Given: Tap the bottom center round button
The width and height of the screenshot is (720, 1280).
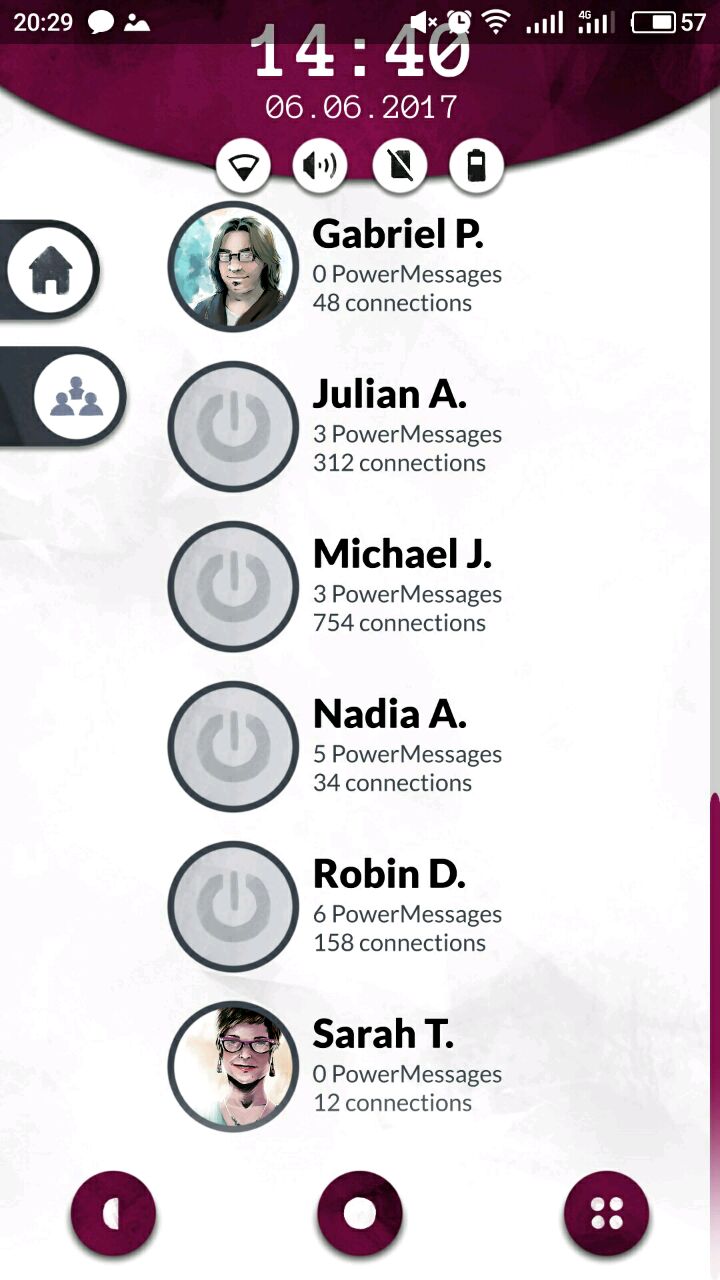Looking at the screenshot, I should [x=359, y=1214].
